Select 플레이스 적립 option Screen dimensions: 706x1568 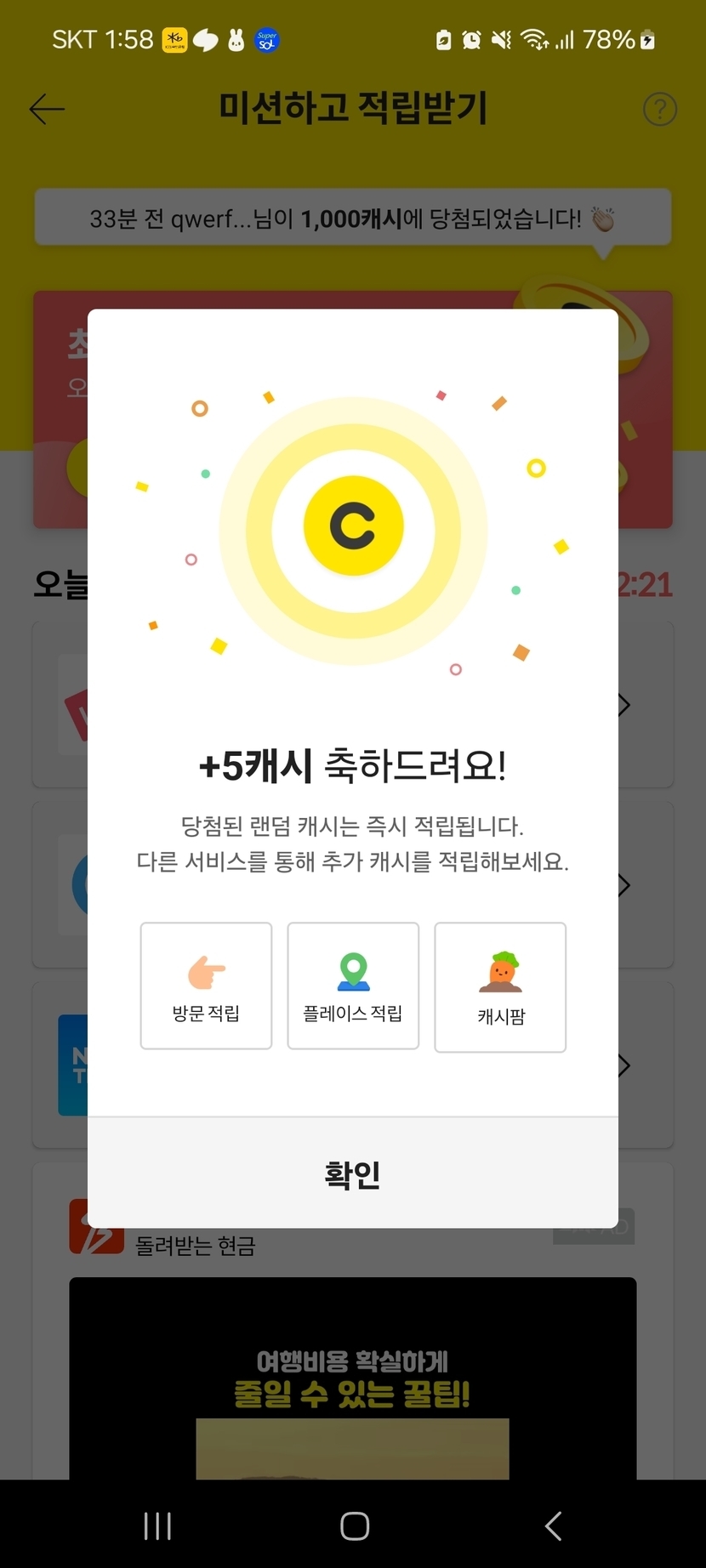(x=353, y=986)
